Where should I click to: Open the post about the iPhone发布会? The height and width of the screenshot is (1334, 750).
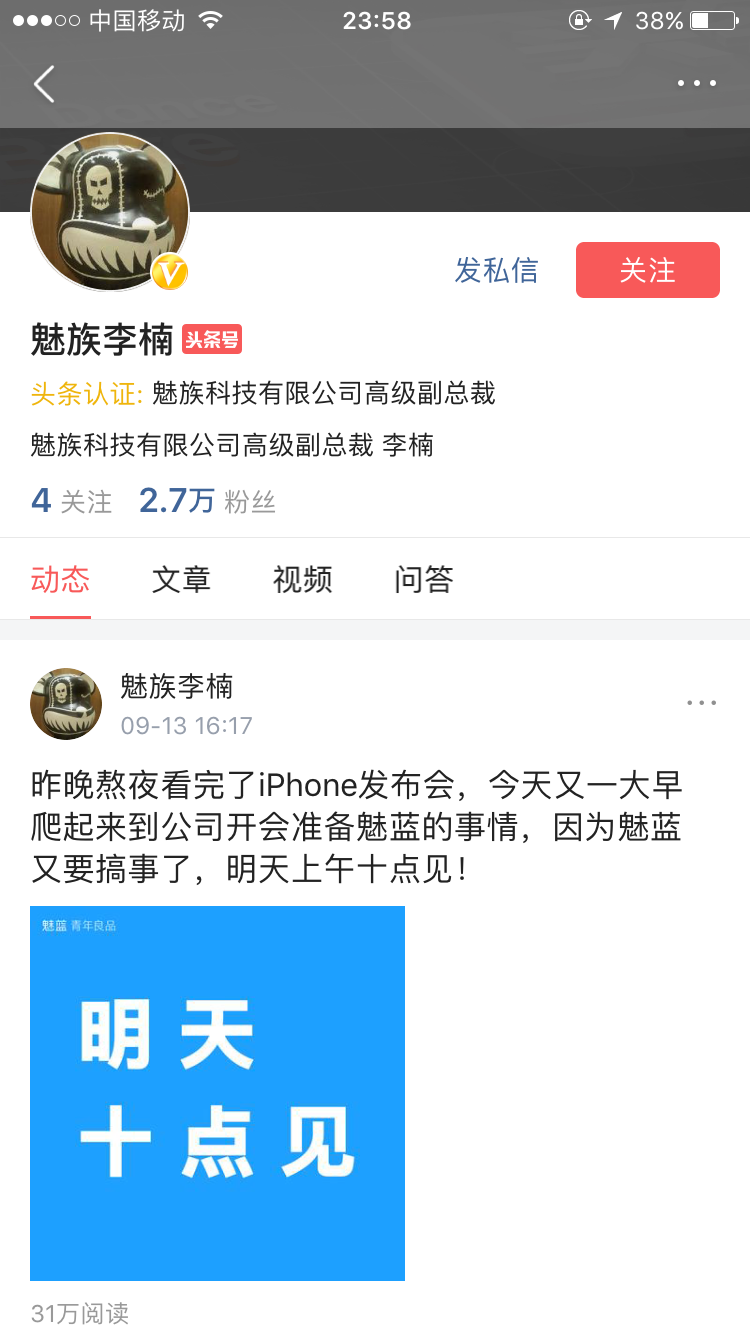coord(357,827)
